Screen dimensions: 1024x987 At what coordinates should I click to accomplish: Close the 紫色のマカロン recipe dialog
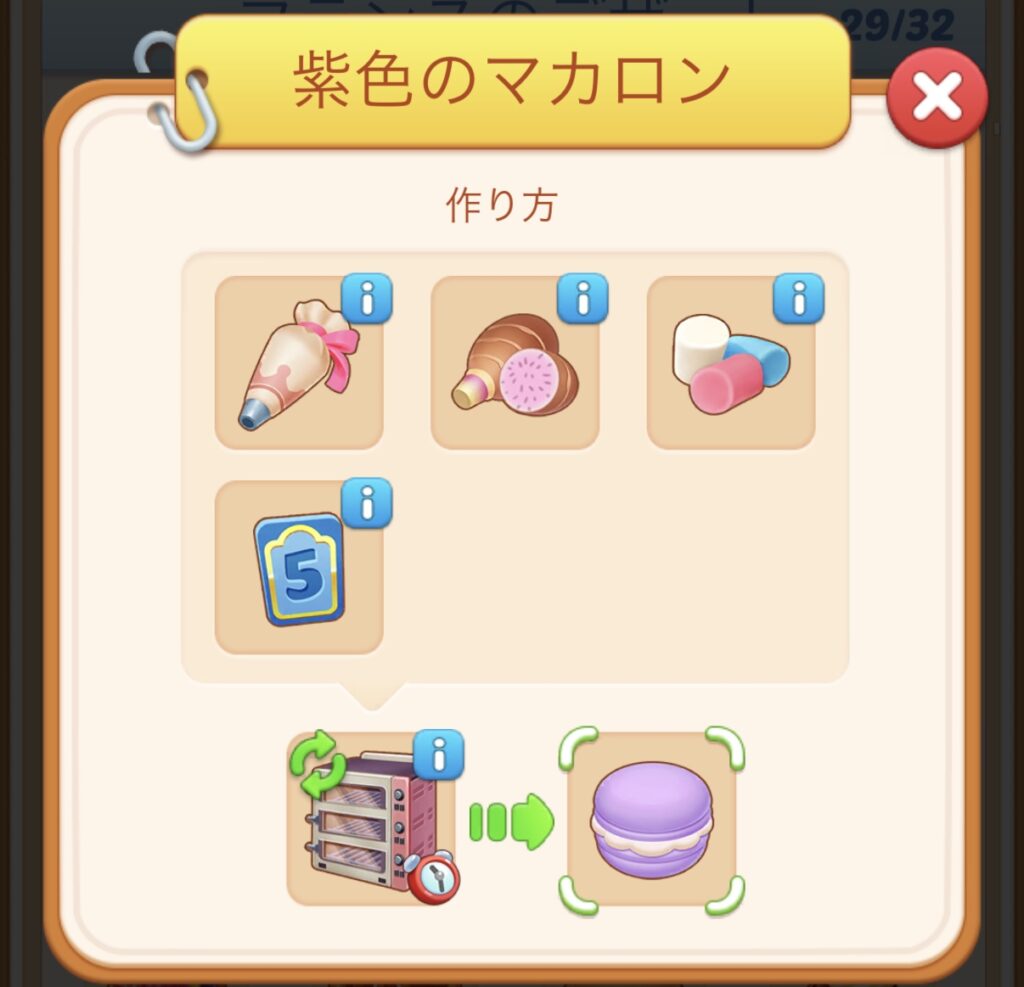(x=936, y=98)
